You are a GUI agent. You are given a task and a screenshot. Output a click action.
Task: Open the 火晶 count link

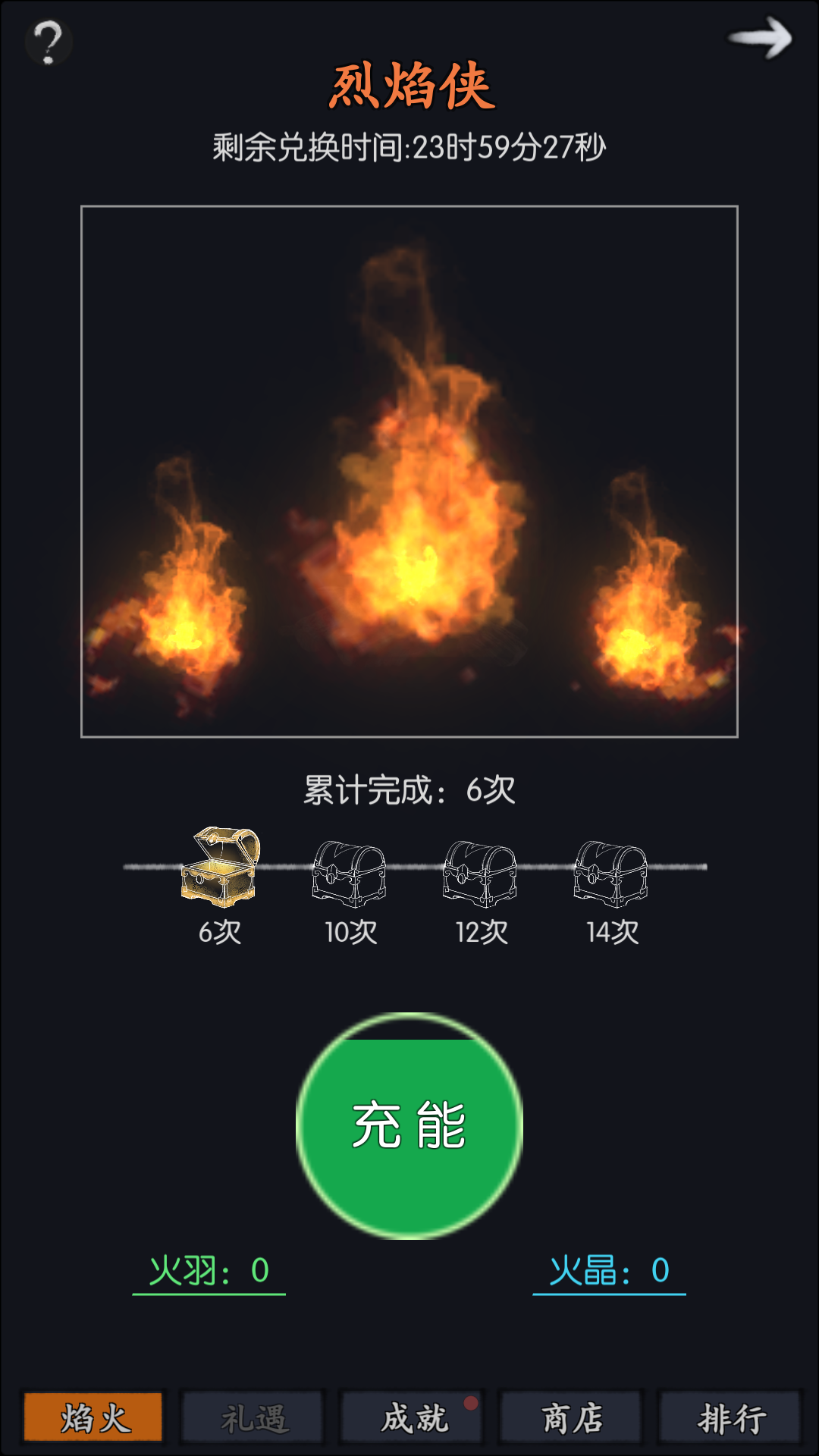point(609,1271)
